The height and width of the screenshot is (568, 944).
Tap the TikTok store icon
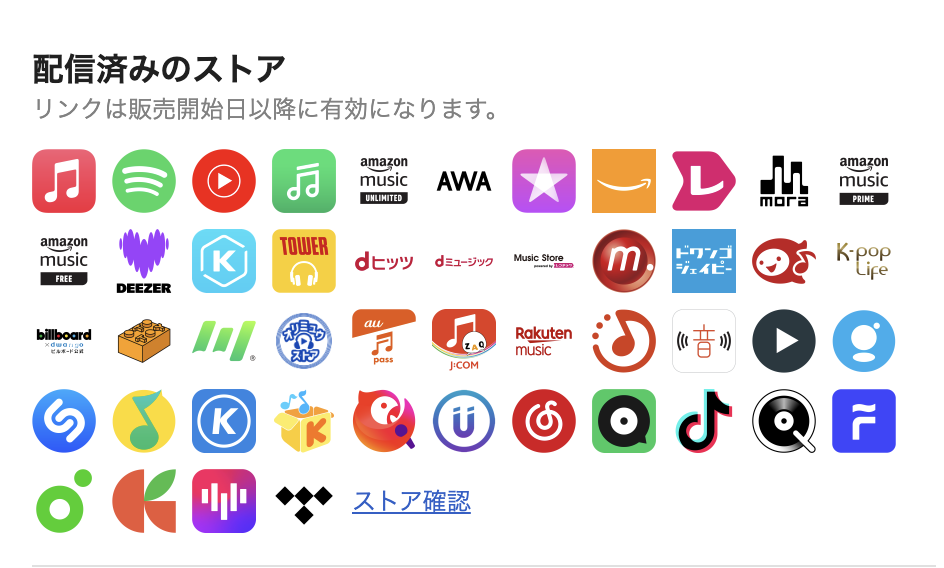pyautogui.click(x=704, y=421)
